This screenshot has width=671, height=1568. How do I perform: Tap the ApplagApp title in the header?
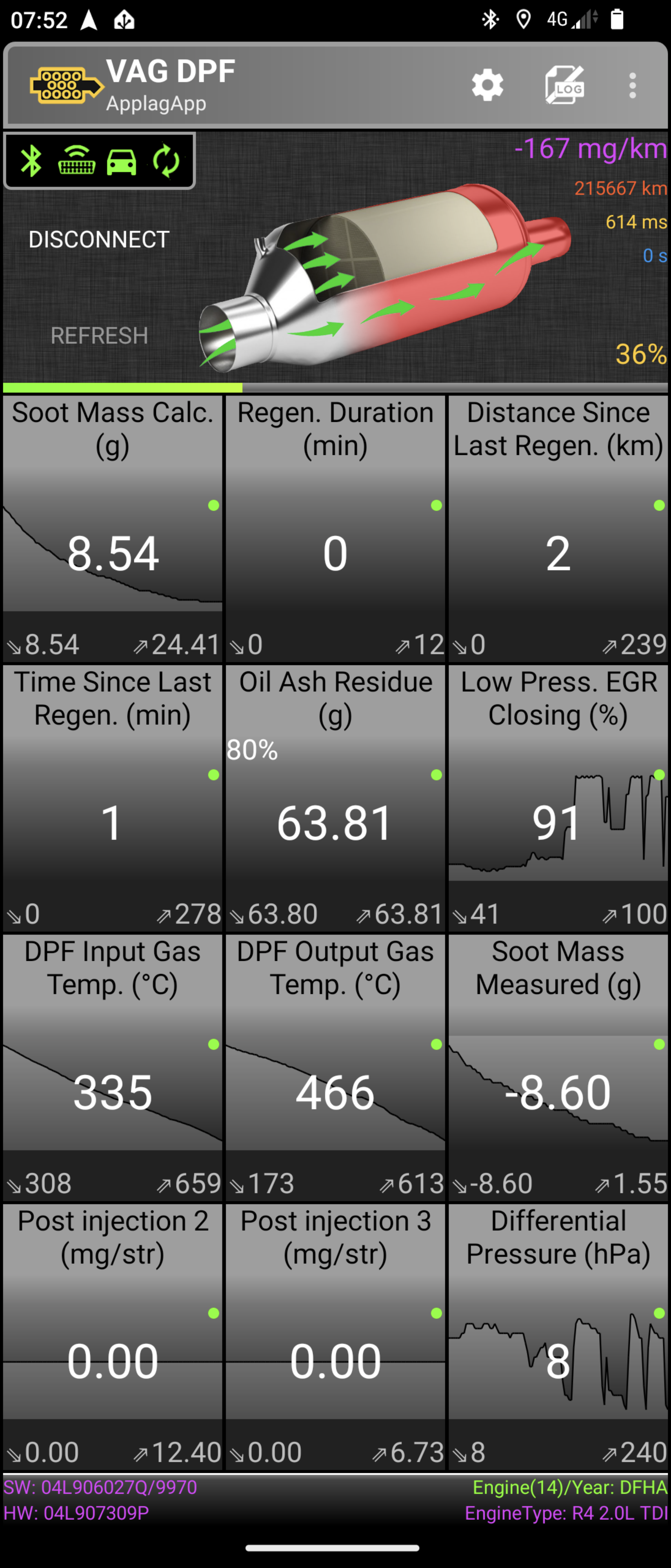coord(157,104)
